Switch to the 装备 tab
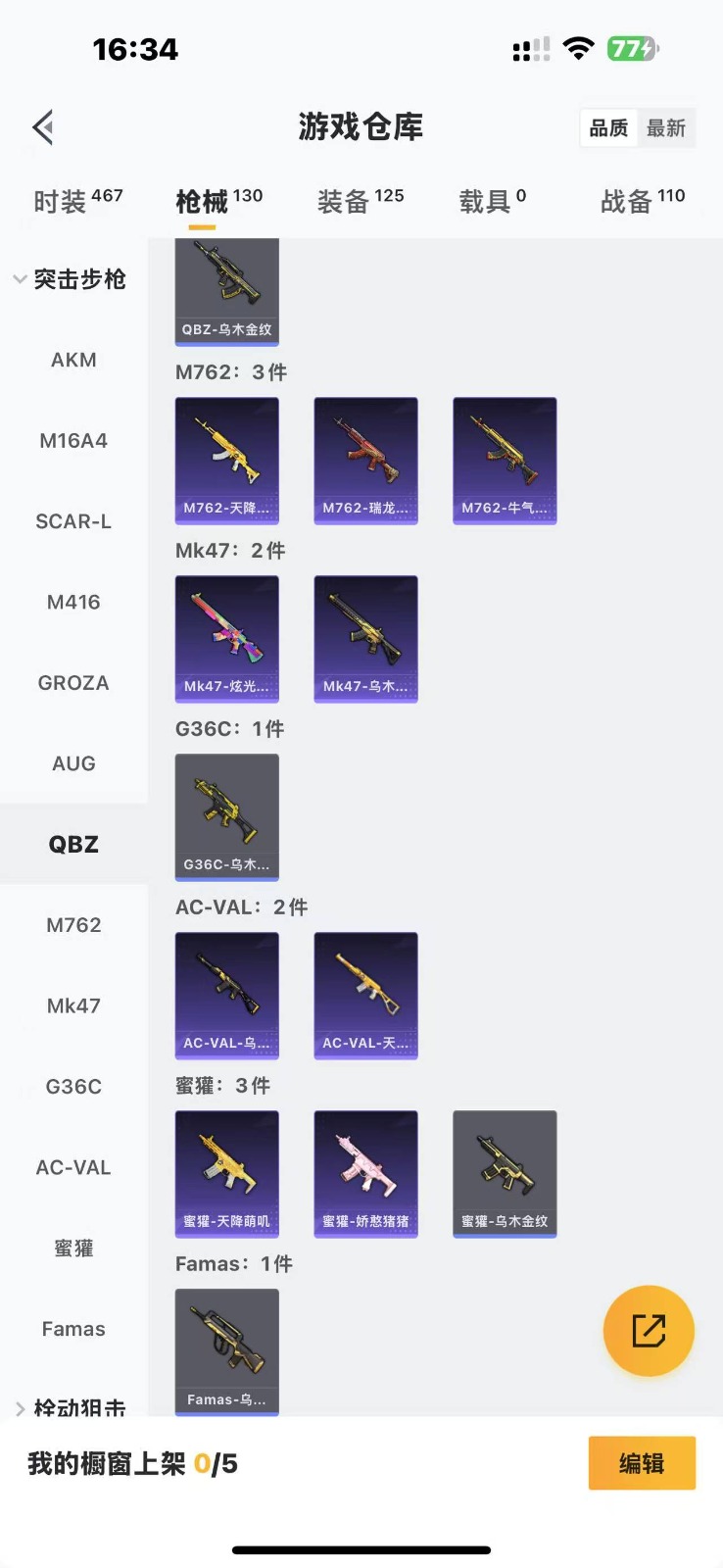 [360, 201]
